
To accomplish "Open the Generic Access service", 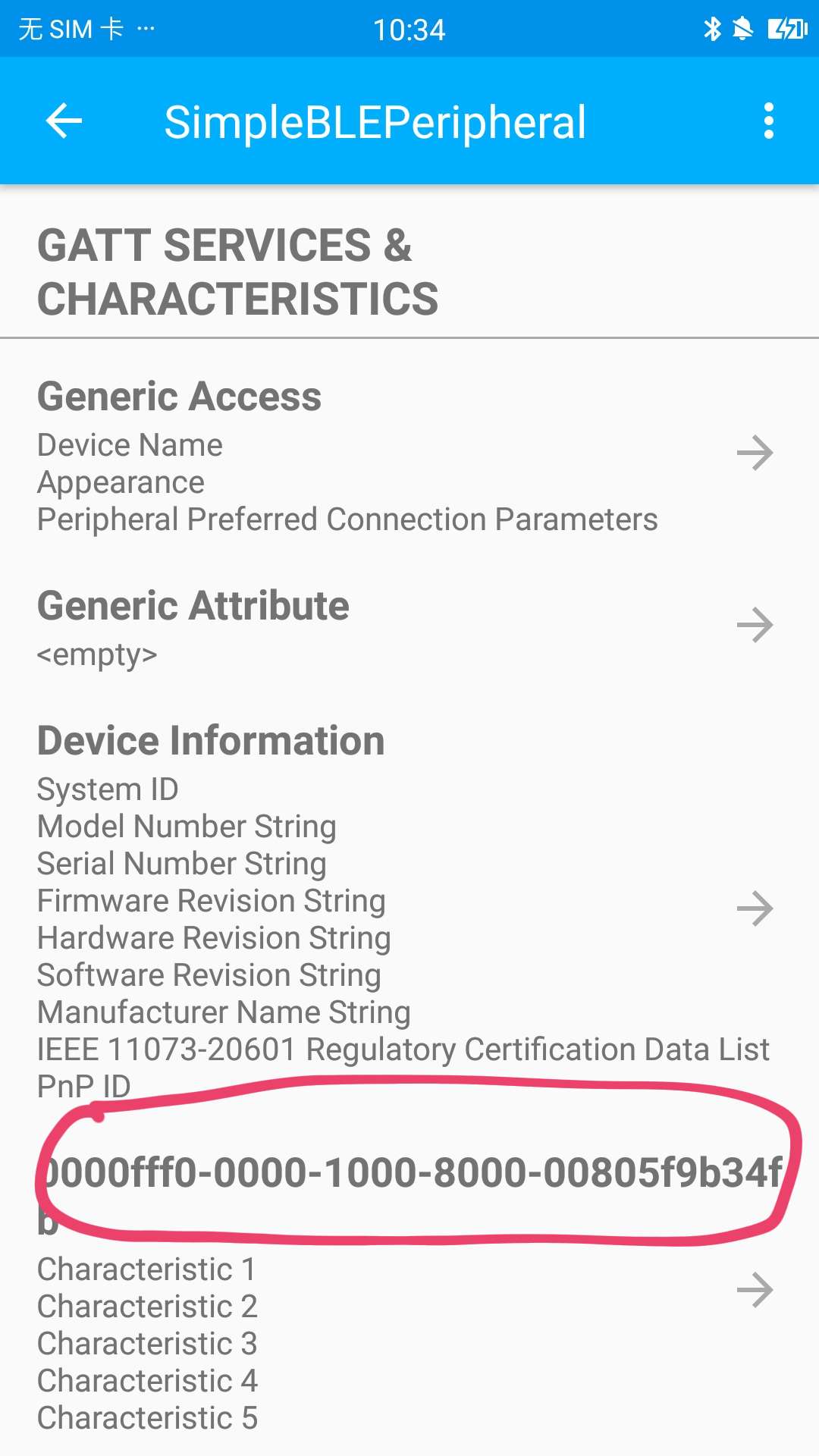I will click(755, 453).
